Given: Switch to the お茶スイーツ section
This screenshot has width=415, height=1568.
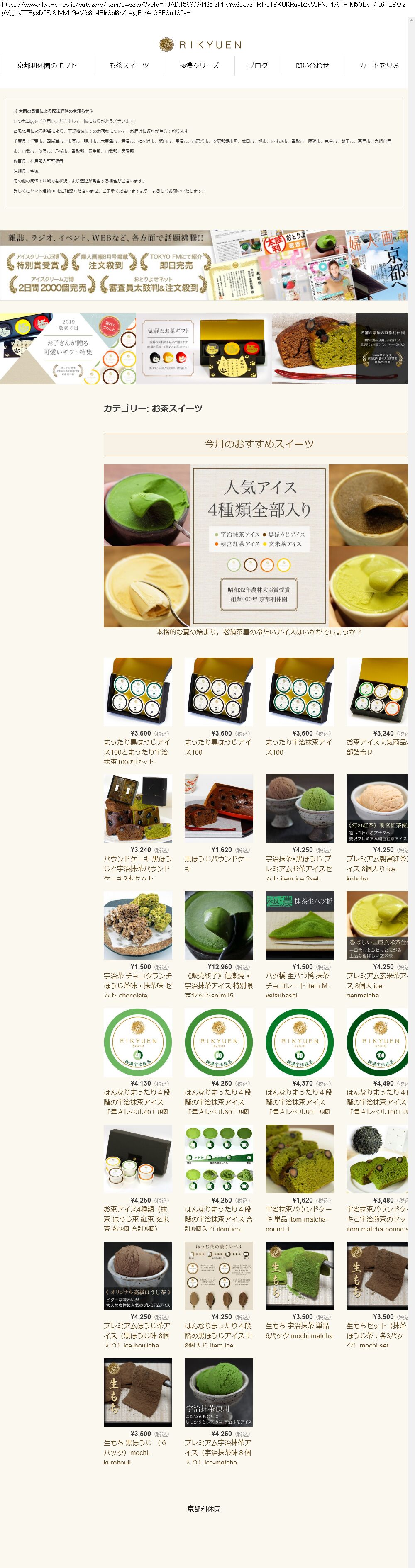Looking at the screenshot, I should coord(129,65).
